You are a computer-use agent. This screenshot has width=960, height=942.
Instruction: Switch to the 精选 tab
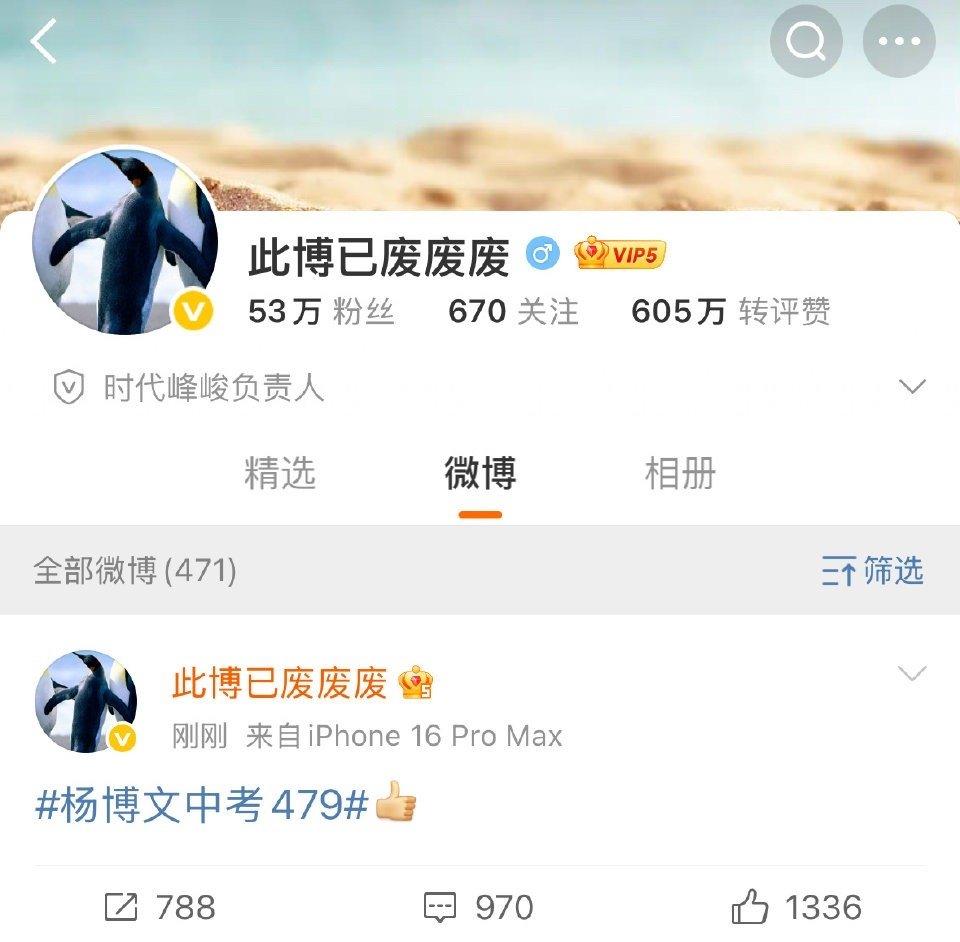[280, 473]
